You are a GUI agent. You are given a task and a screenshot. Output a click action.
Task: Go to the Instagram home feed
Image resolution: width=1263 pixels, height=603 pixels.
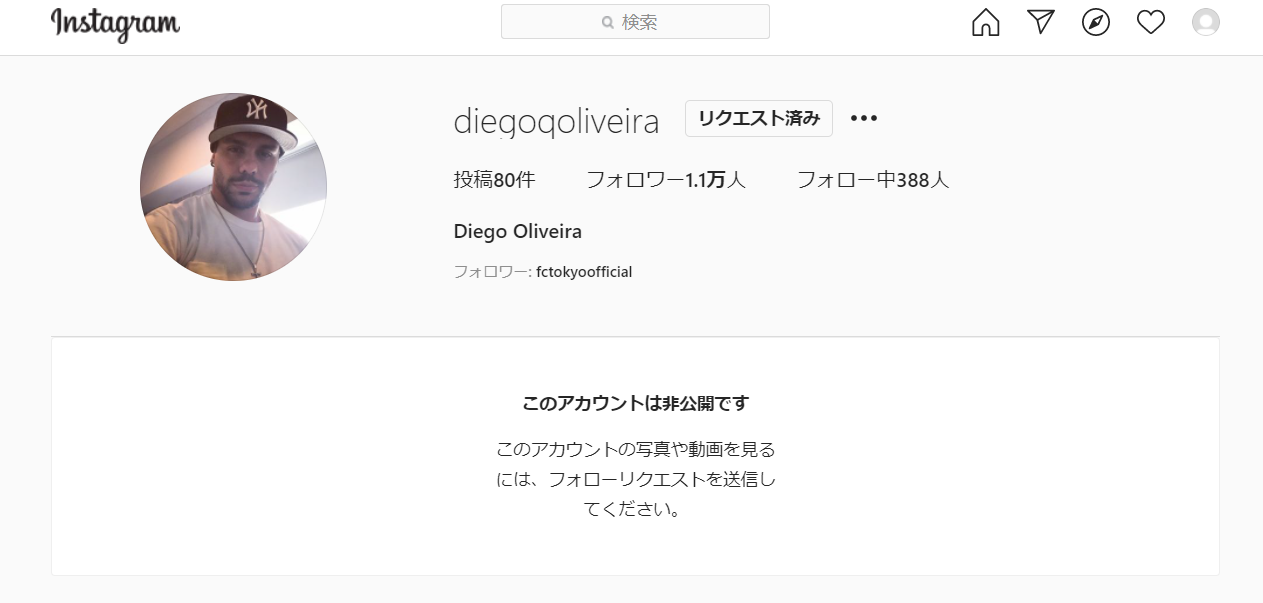point(985,22)
